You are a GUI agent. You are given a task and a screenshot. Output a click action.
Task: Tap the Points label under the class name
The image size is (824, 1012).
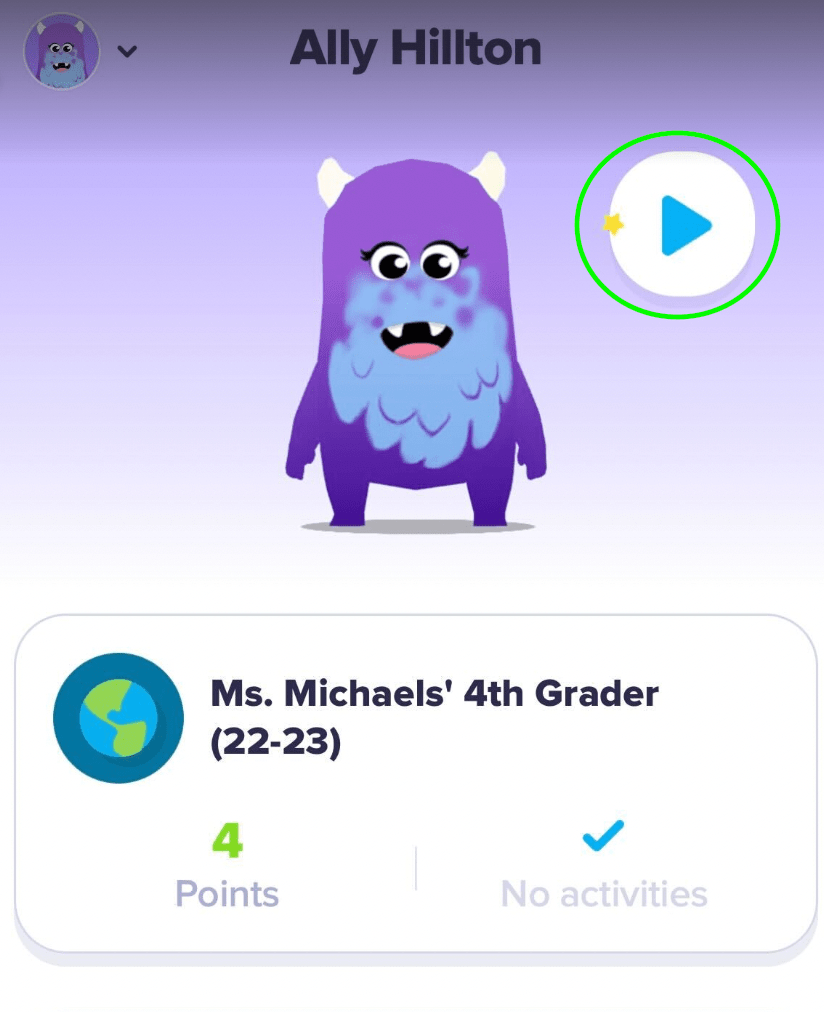[x=227, y=894]
